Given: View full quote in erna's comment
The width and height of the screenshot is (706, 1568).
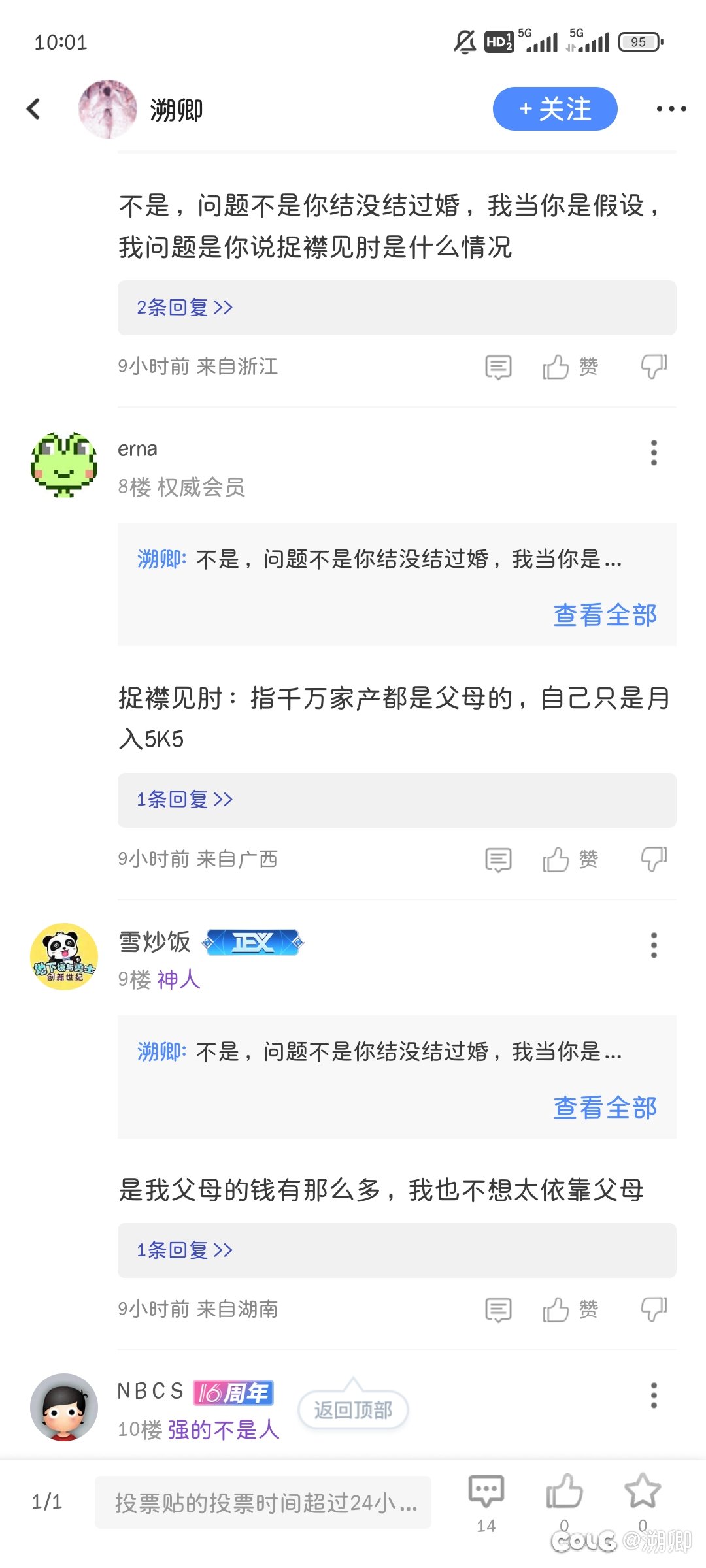Looking at the screenshot, I should click(605, 615).
